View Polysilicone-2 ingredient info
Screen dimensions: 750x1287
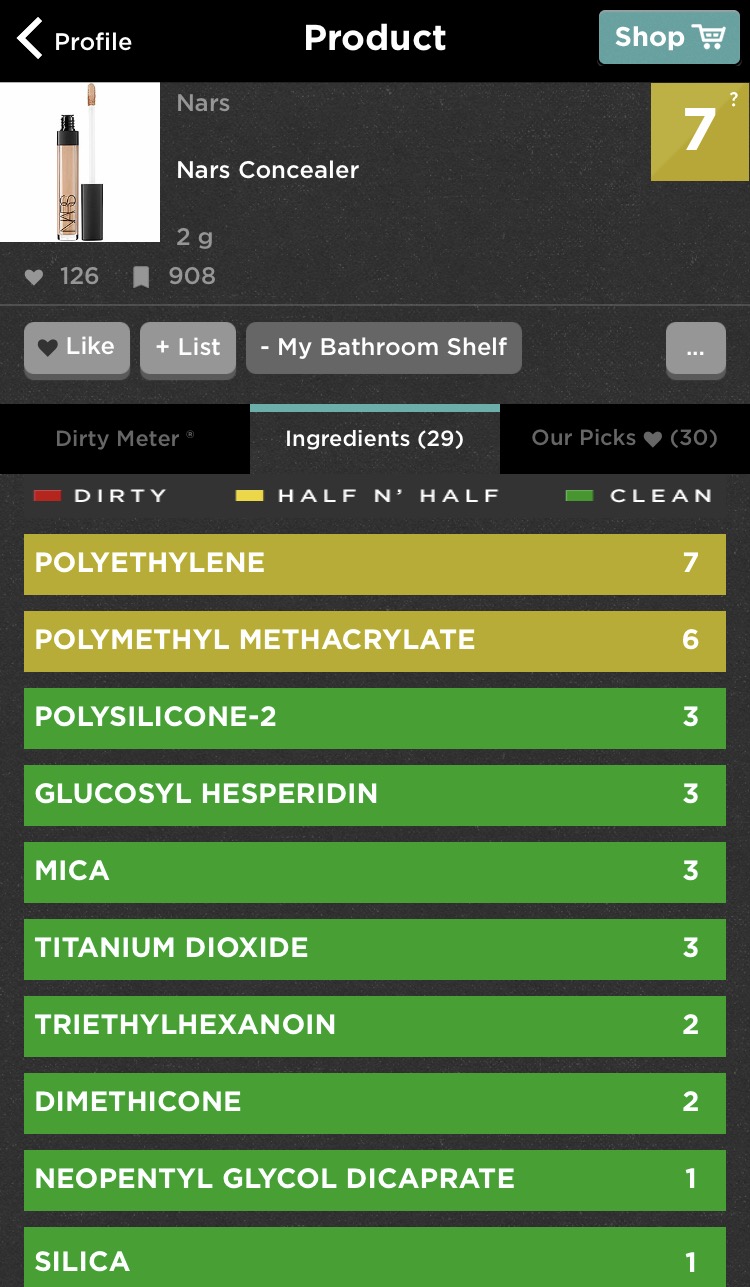[x=375, y=718]
